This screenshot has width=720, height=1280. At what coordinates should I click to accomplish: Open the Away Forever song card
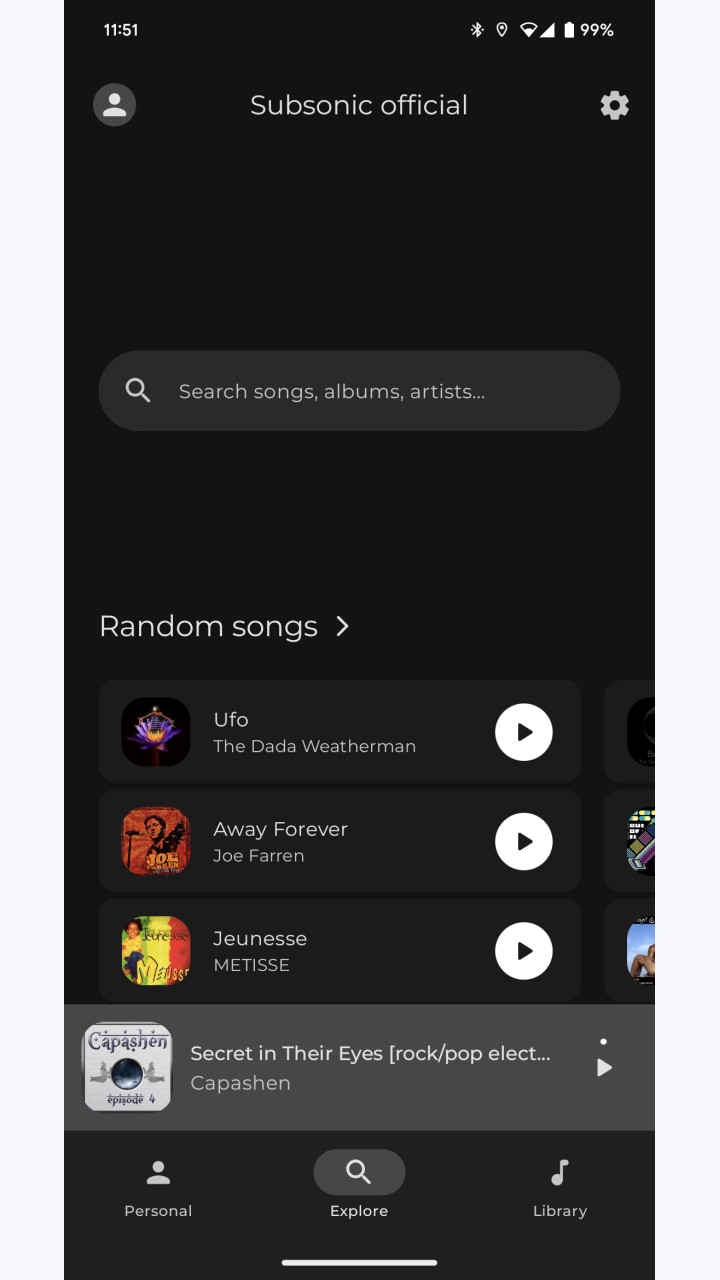[x=340, y=841]
